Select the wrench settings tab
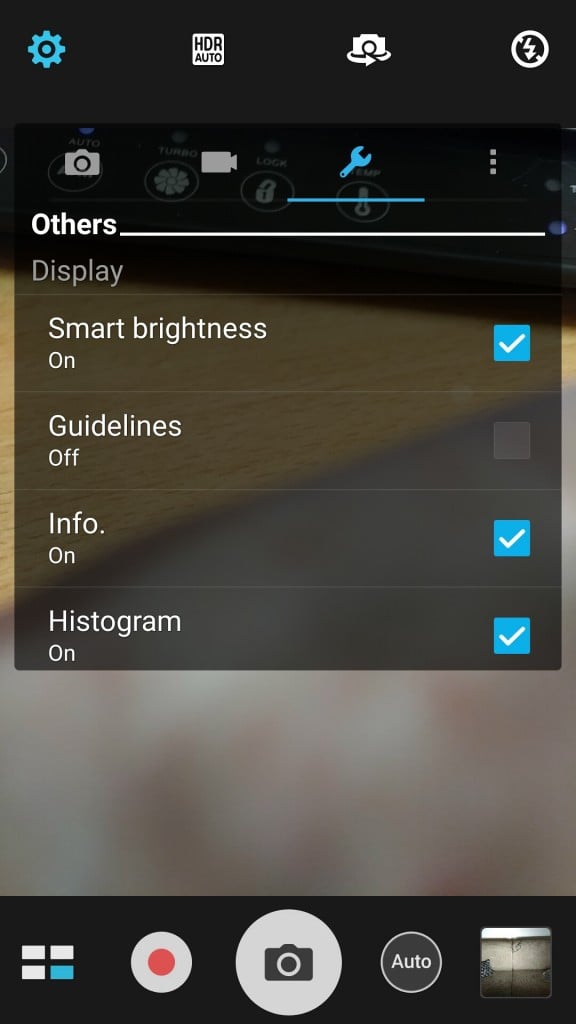This screenshot has height=1024, width=576. tap(356, 162)
